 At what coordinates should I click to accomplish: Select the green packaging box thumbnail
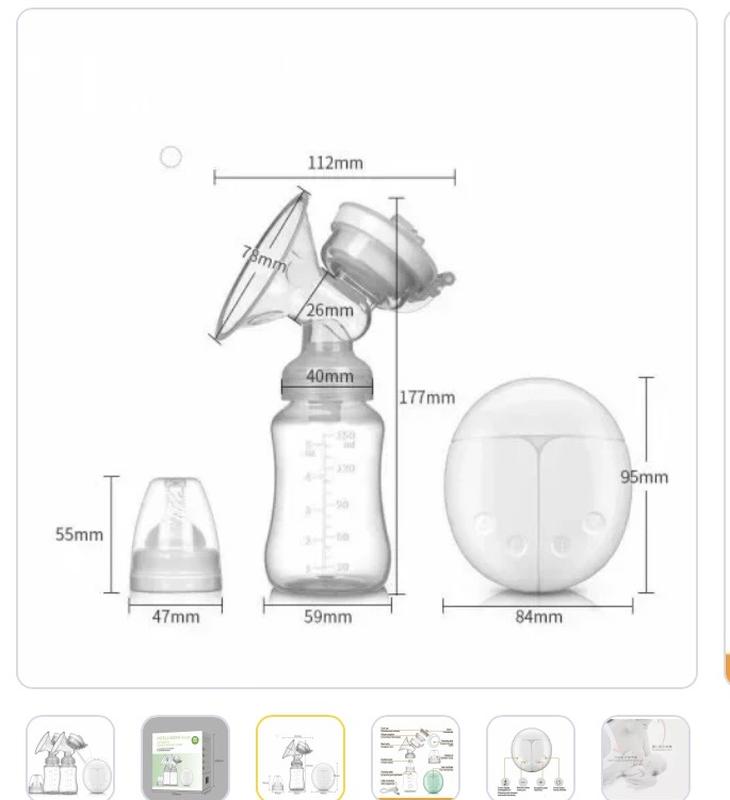click(185, 758)
